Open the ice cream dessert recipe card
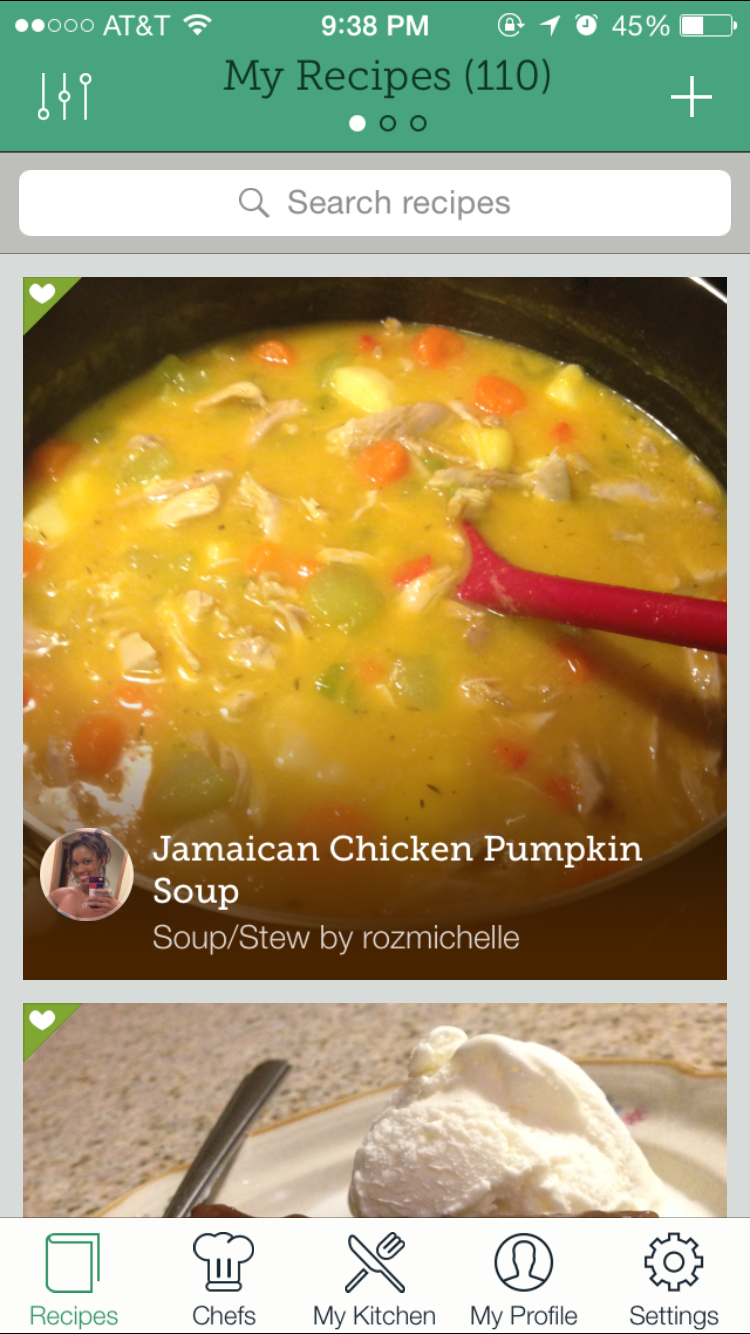 [375, 1110]
